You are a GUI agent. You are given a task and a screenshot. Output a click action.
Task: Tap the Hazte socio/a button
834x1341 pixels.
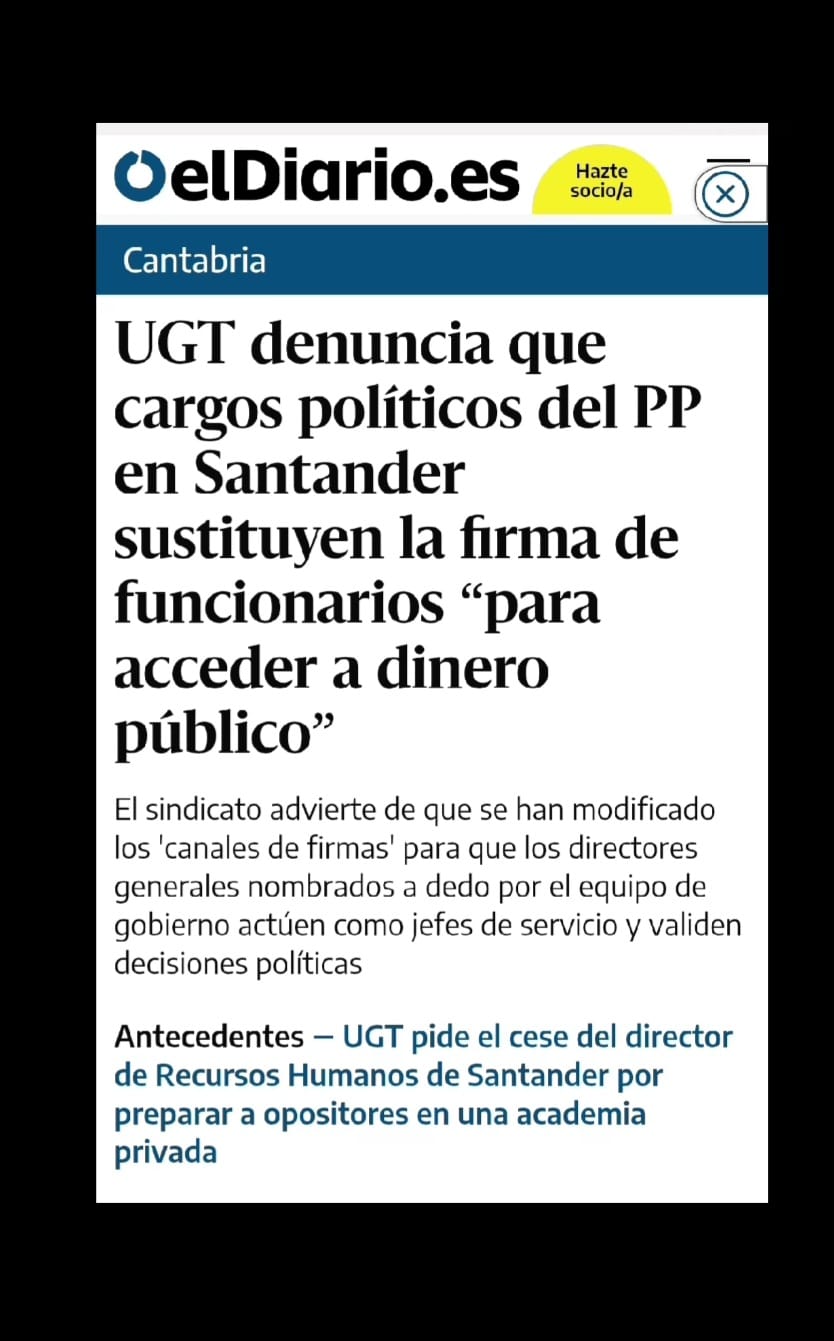click(x=601, y=181)
